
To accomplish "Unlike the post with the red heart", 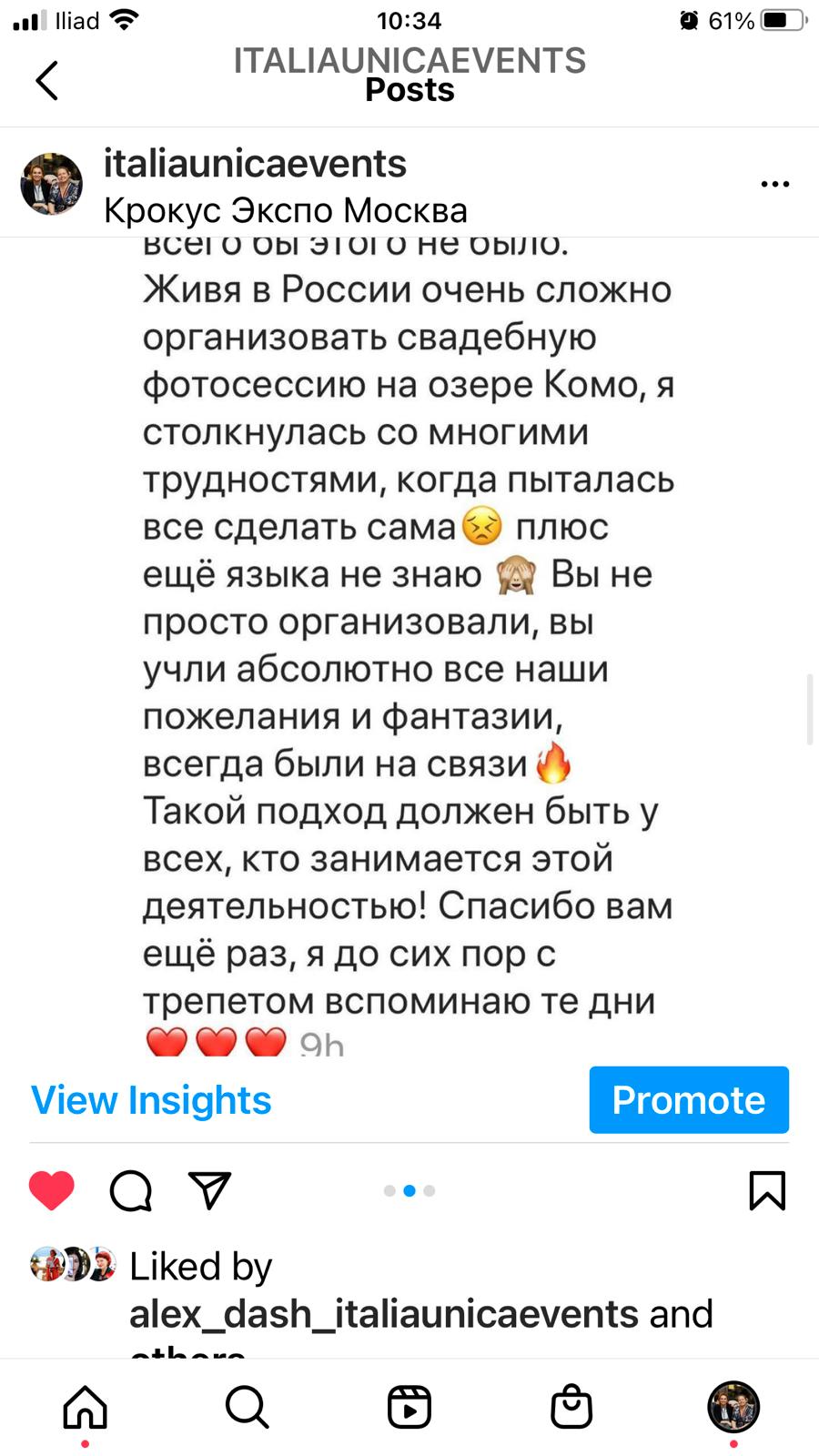I will [x=52, y=1190].
